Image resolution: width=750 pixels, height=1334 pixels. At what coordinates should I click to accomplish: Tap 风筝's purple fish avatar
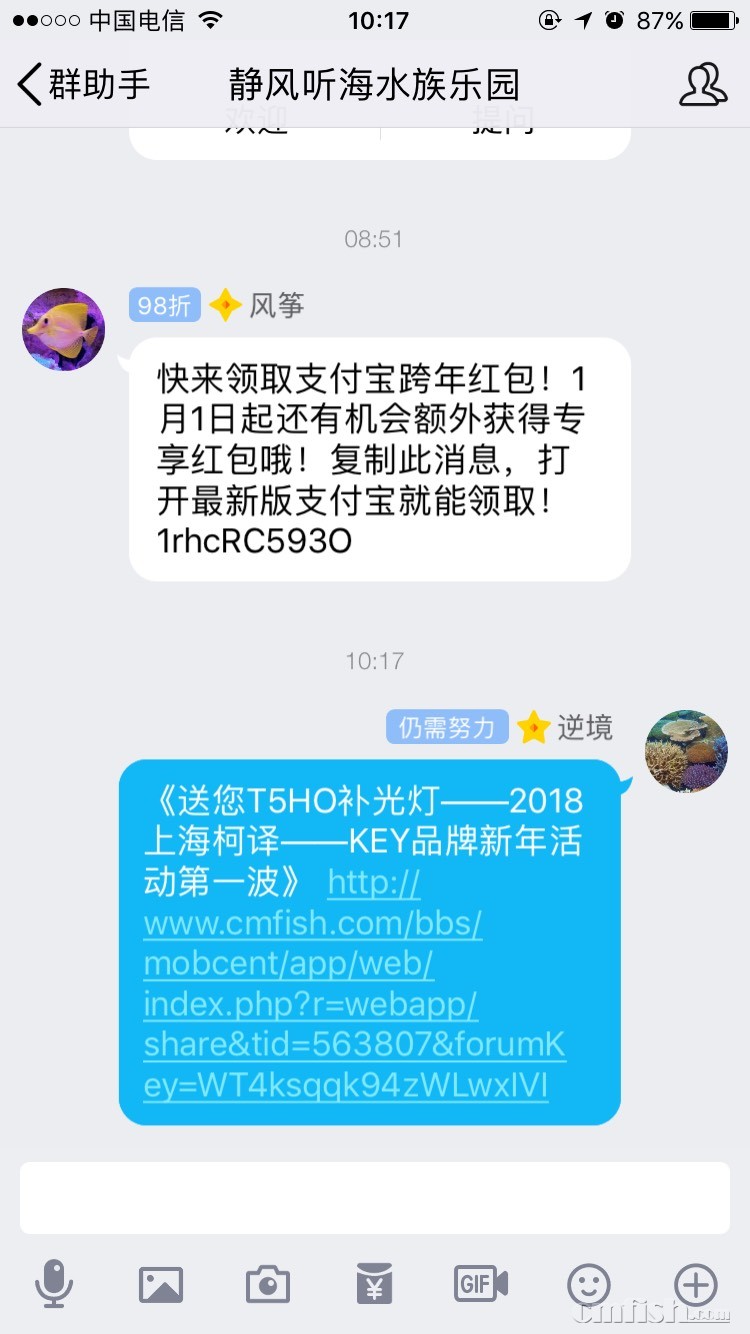click(x=62, y=328)
